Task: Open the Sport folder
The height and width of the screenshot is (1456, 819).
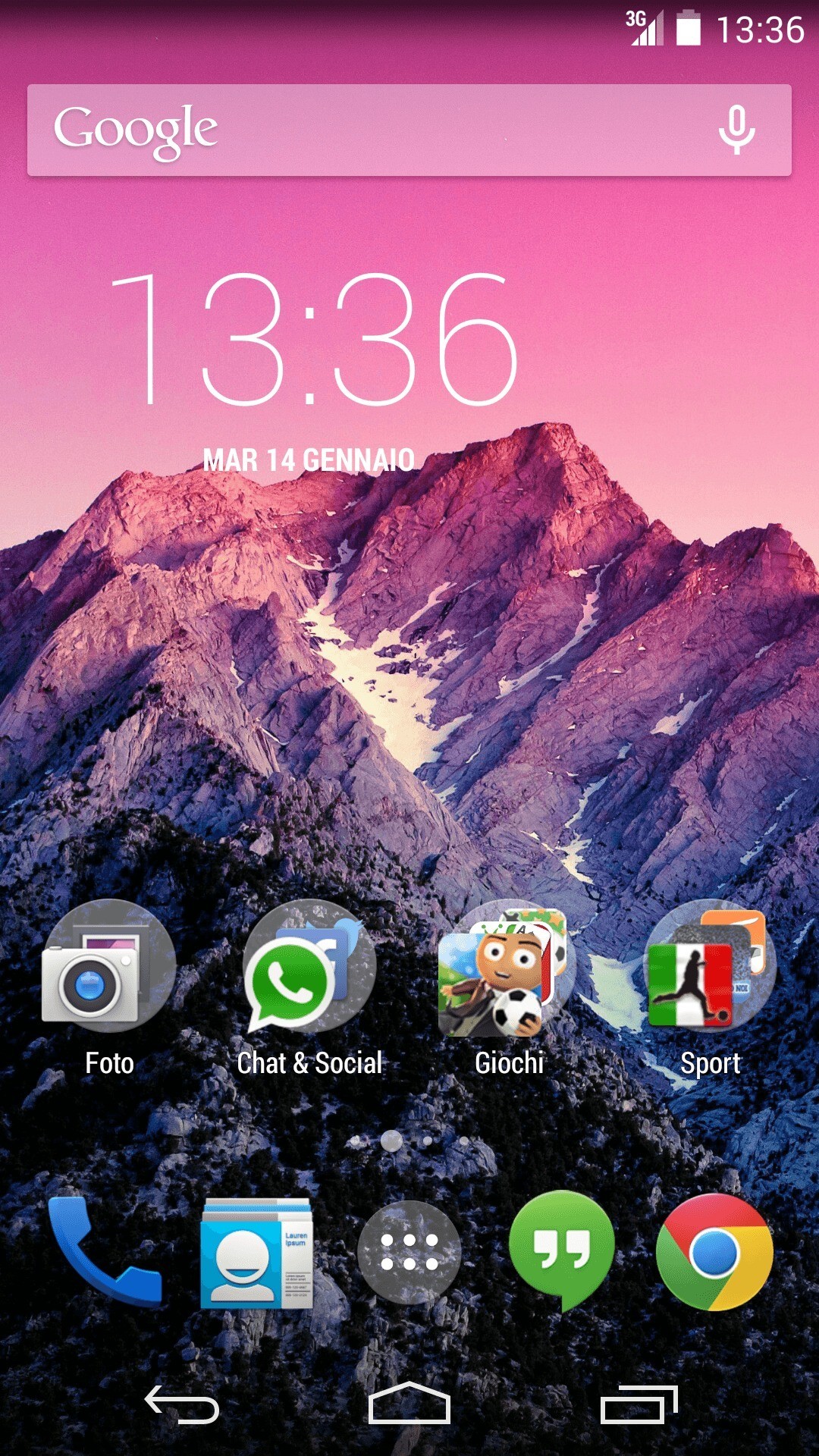Action: tap(709, 967)
